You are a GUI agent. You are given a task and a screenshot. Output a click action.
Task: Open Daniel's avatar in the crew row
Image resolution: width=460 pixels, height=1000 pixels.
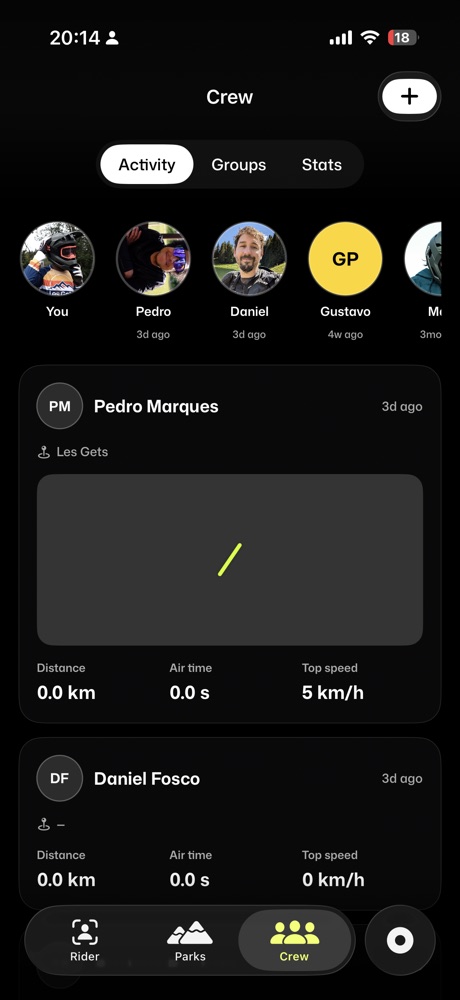click(x=249, y=259)
